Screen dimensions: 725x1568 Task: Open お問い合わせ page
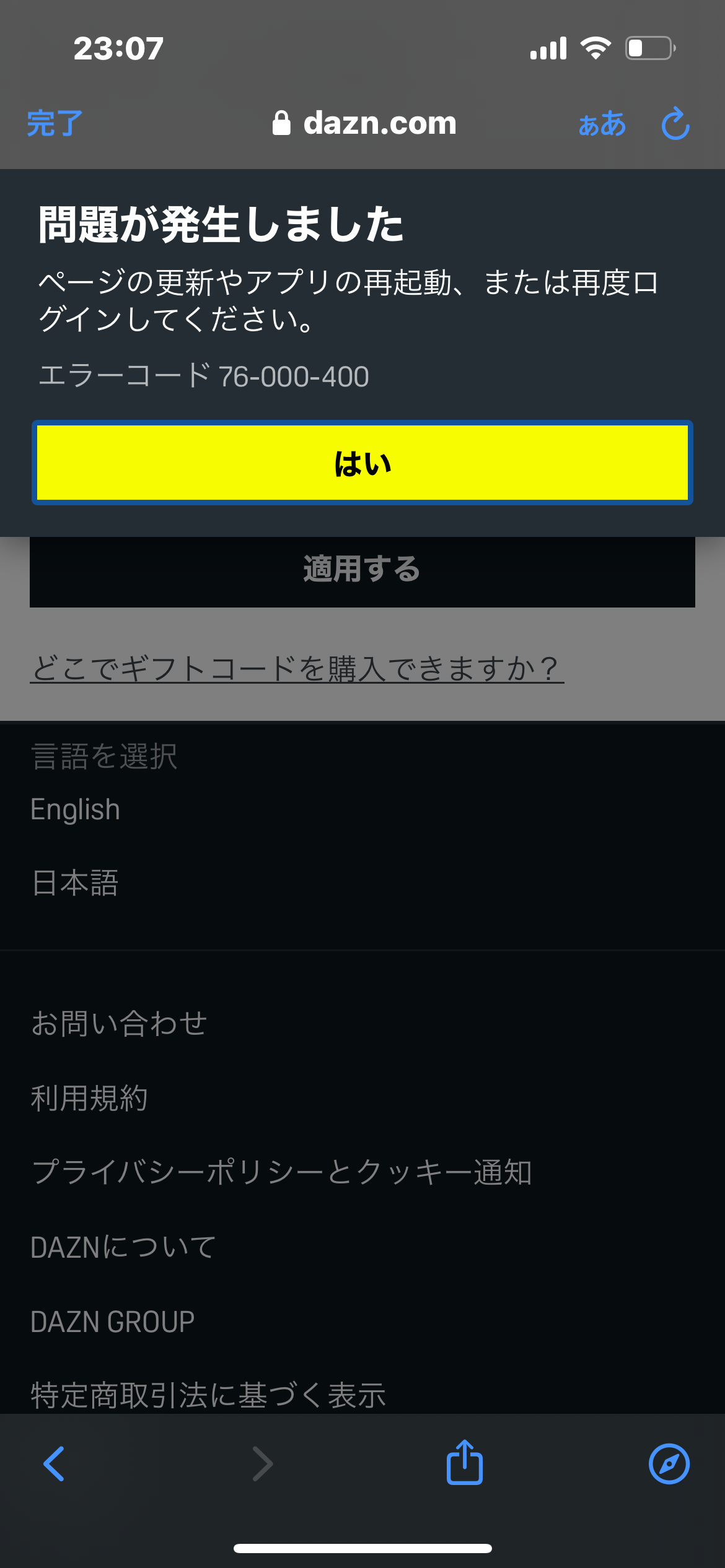pos(119,1024)
